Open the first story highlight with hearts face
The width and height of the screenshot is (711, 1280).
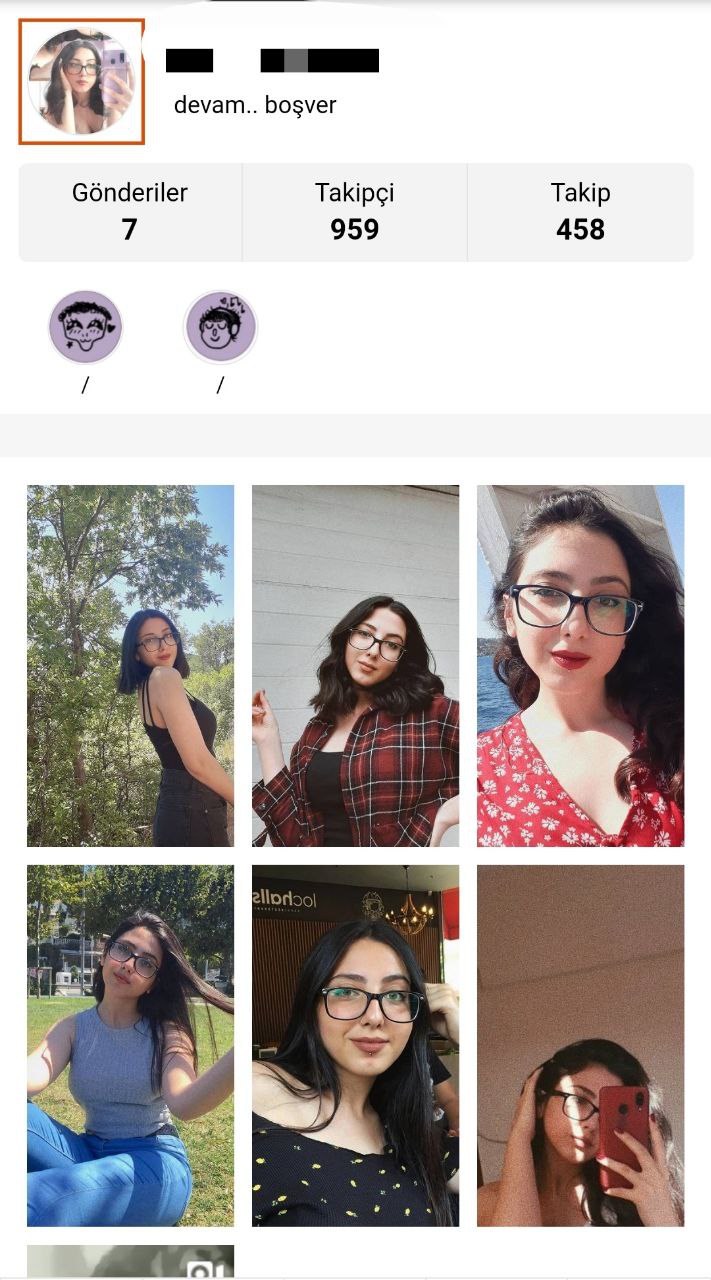85,327
